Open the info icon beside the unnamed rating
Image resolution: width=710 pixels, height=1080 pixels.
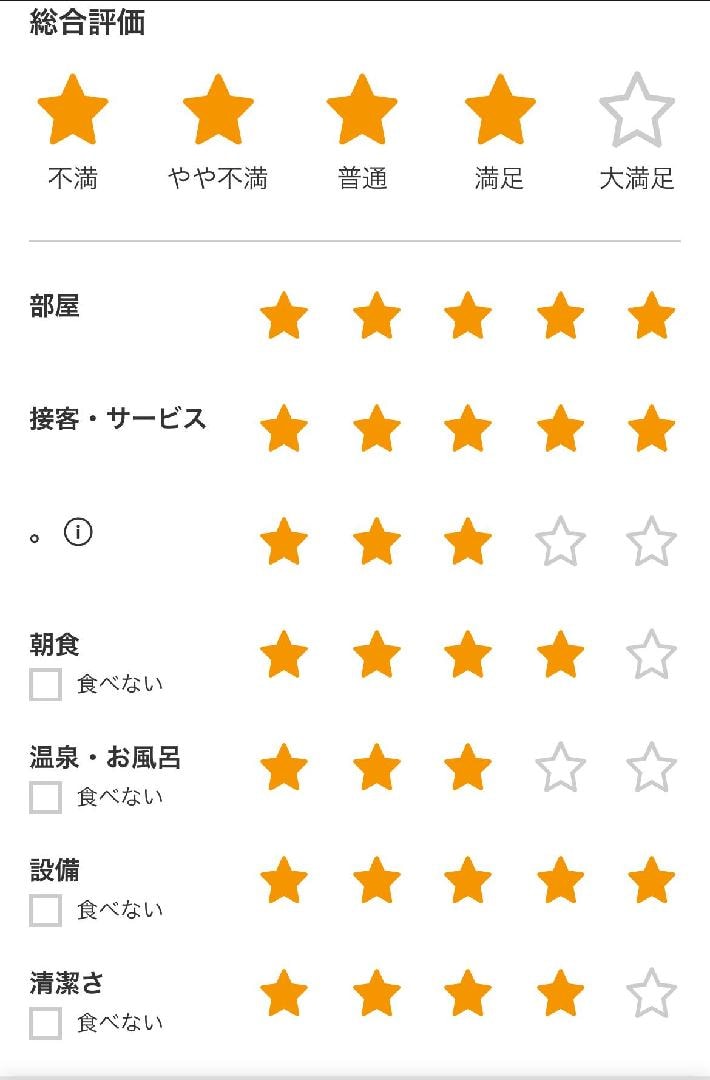point(78,533)
